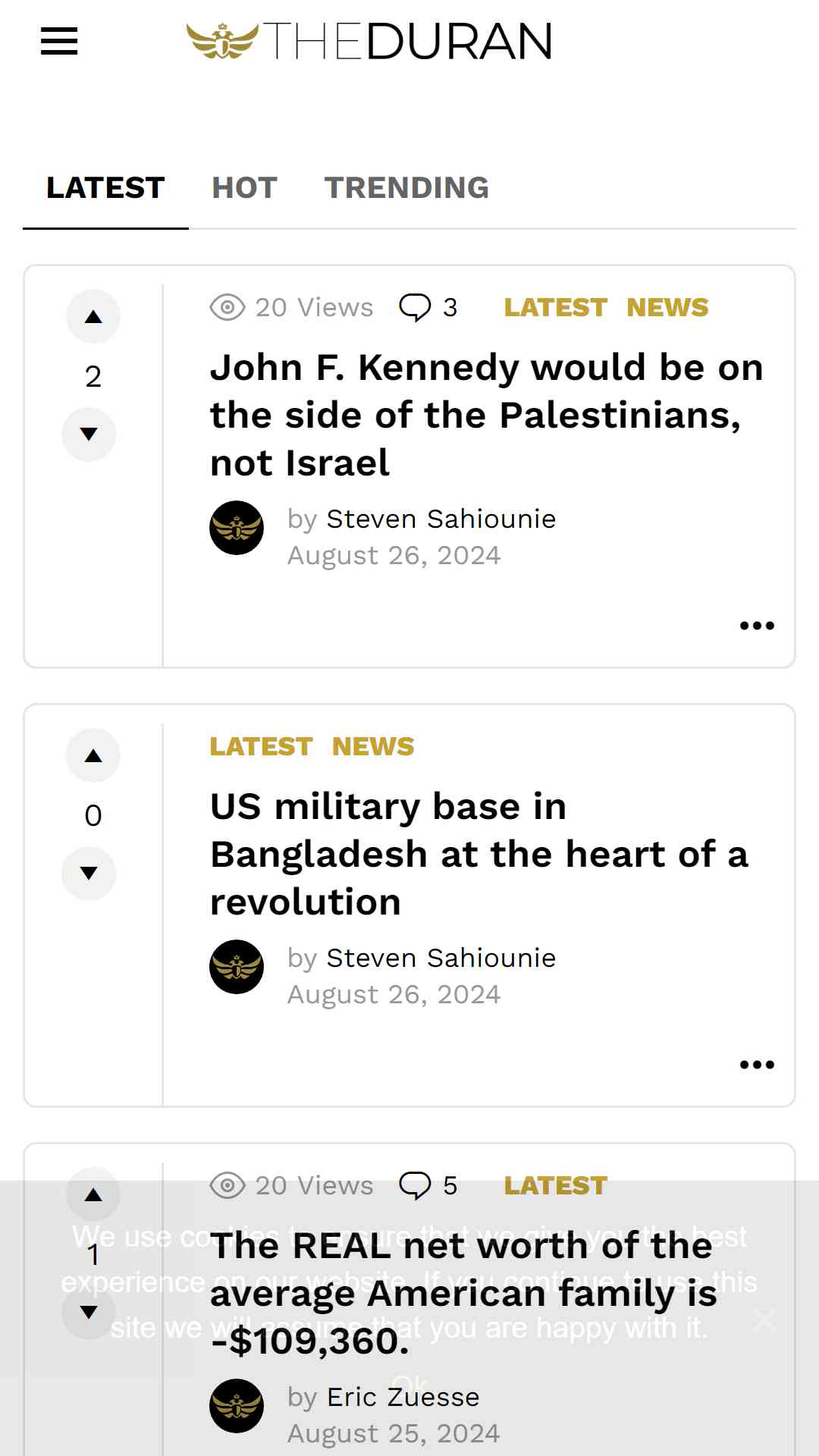Downvote the US military base in Bangladesh article

(x=89, y=874)
